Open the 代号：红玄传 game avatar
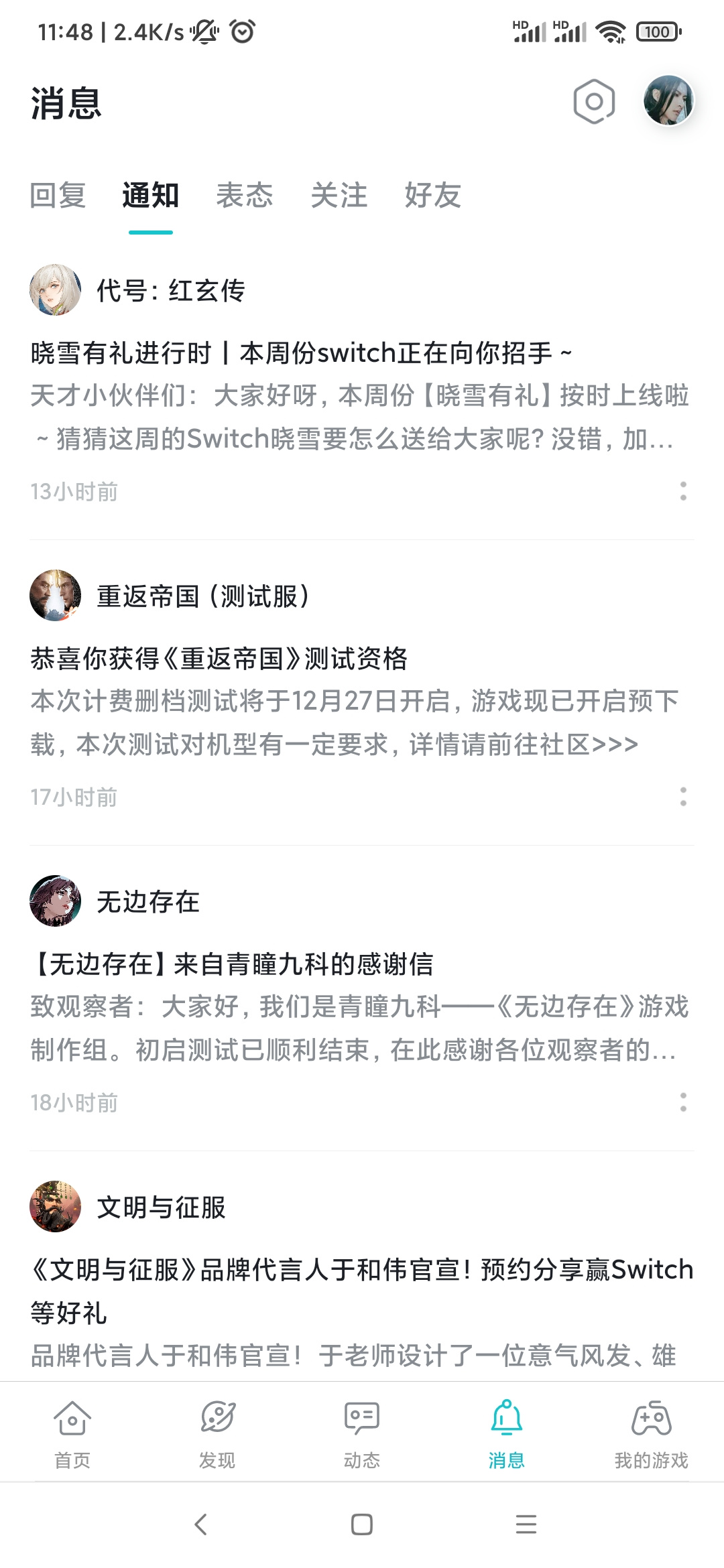This screenshot has height=1568, width=724. click(56, 289)
